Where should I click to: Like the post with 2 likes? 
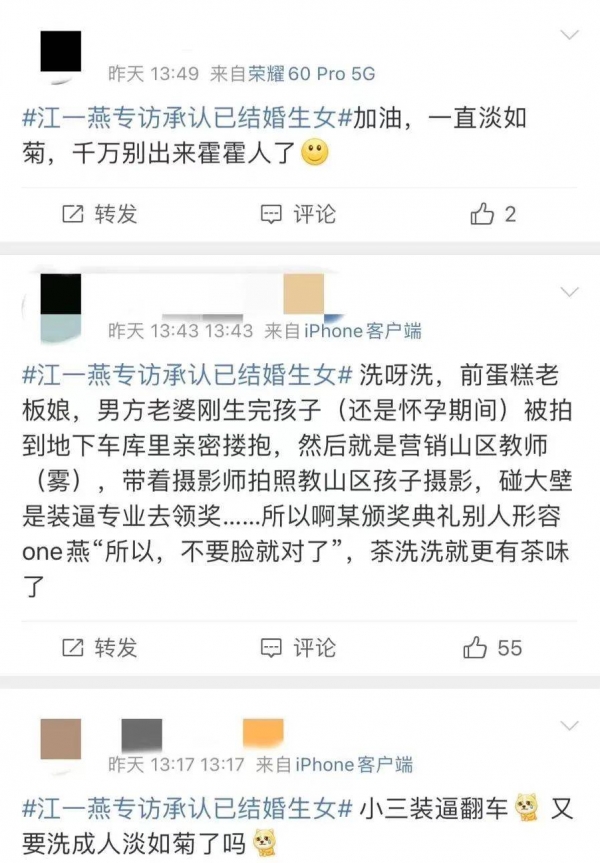point(493,214)
